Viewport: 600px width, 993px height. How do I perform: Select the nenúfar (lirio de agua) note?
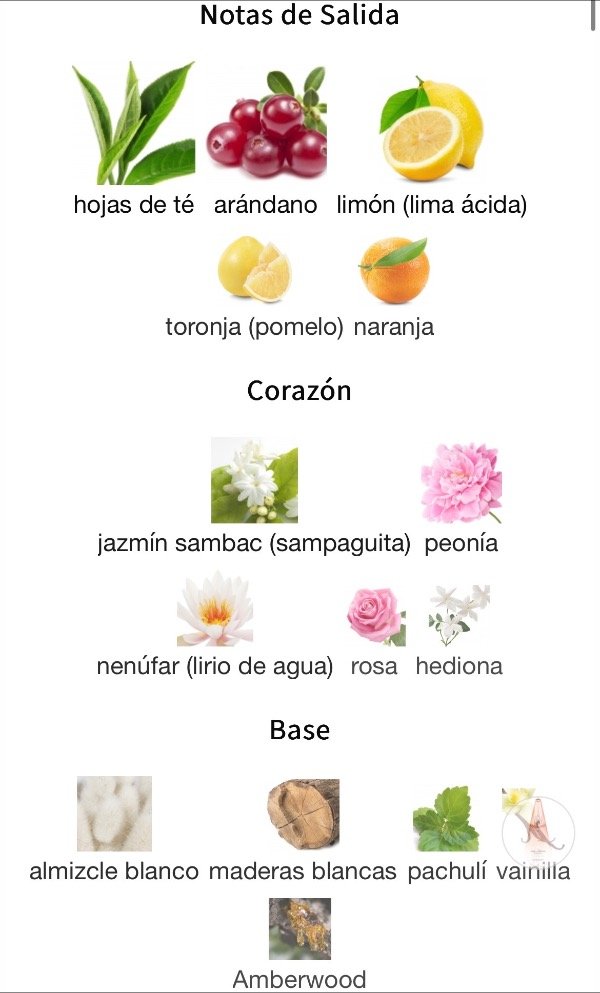[215, 624]
